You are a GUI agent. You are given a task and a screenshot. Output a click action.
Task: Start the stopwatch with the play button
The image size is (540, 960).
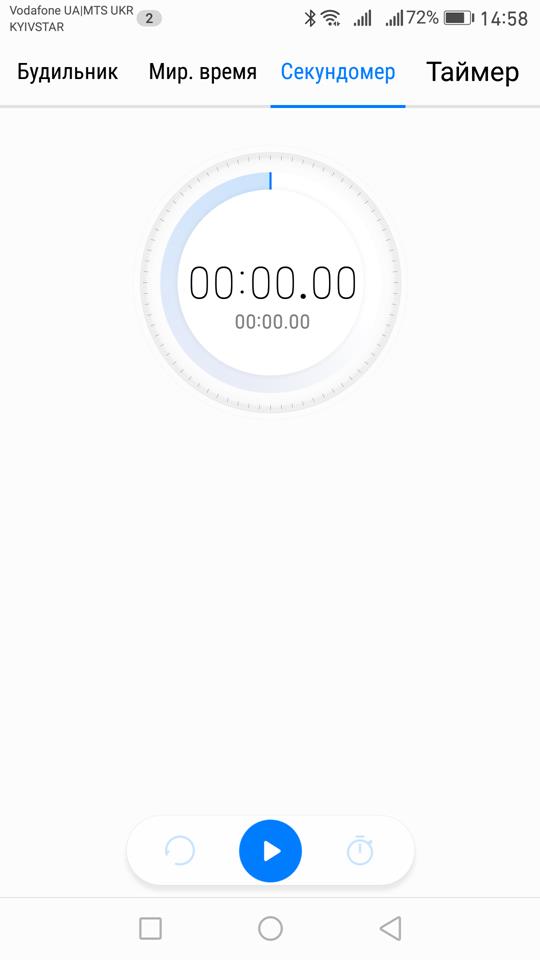coord(271,851)
